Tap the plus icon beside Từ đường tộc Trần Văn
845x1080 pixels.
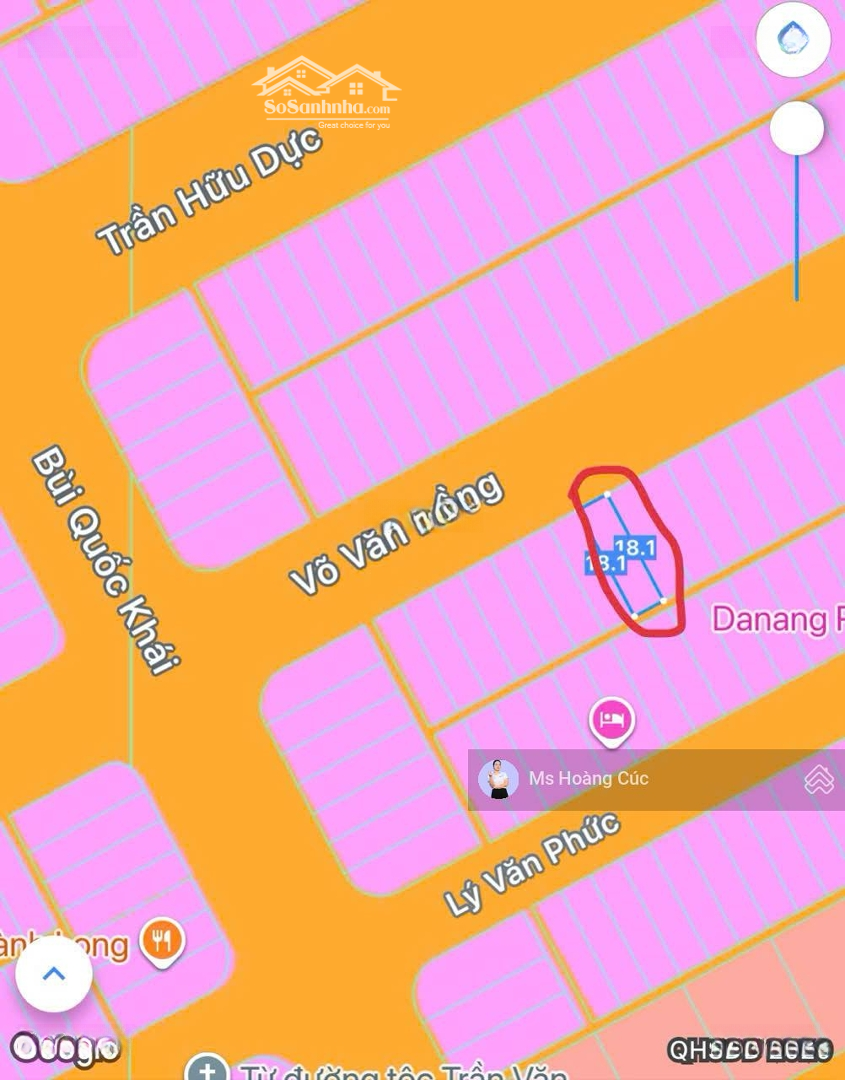(x=207, y=1068)
